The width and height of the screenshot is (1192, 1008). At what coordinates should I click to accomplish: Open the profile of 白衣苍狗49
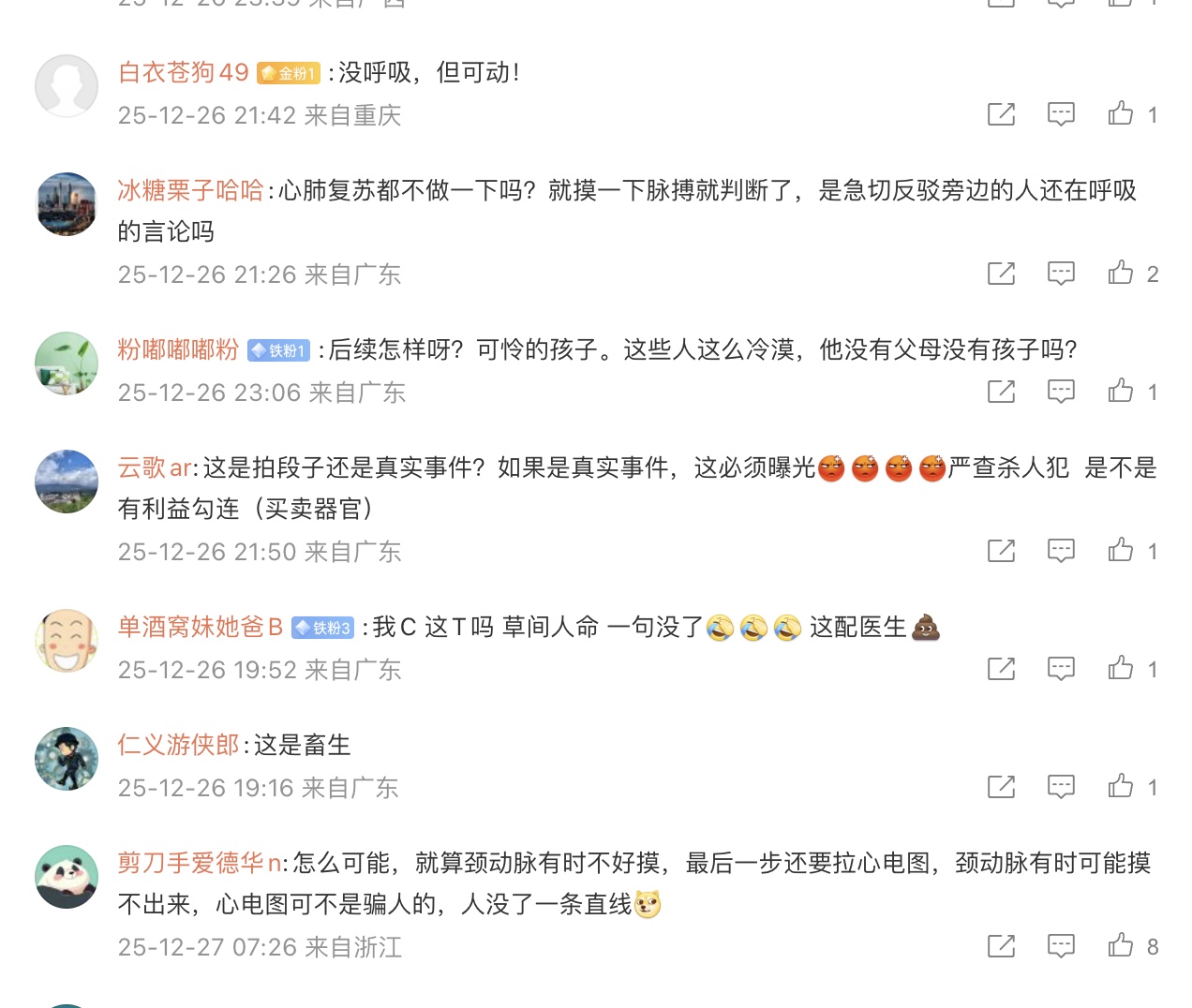[183, 72]
